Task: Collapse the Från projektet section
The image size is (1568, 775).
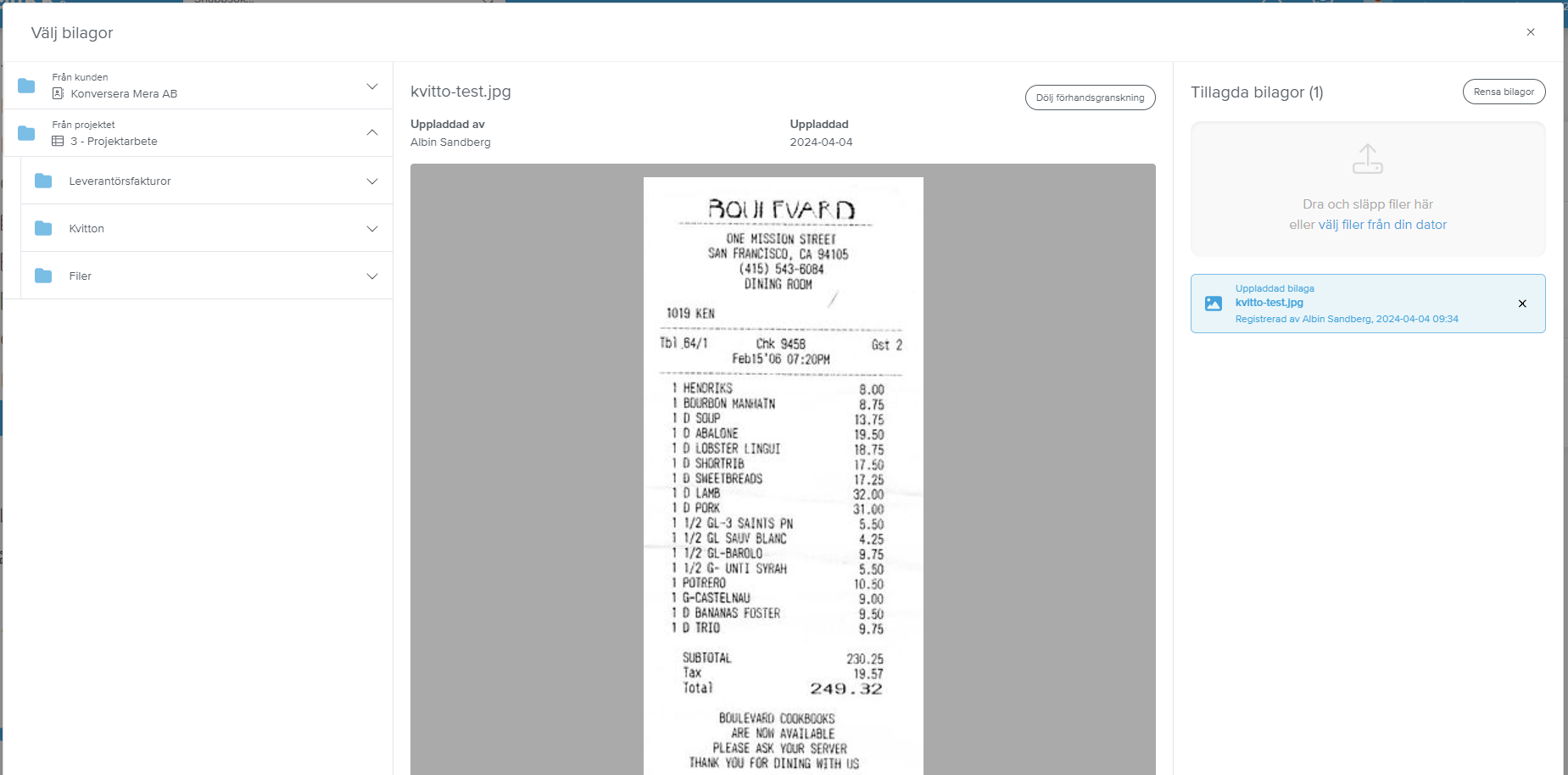Action: pyautogui.click(x=371, y=133)
